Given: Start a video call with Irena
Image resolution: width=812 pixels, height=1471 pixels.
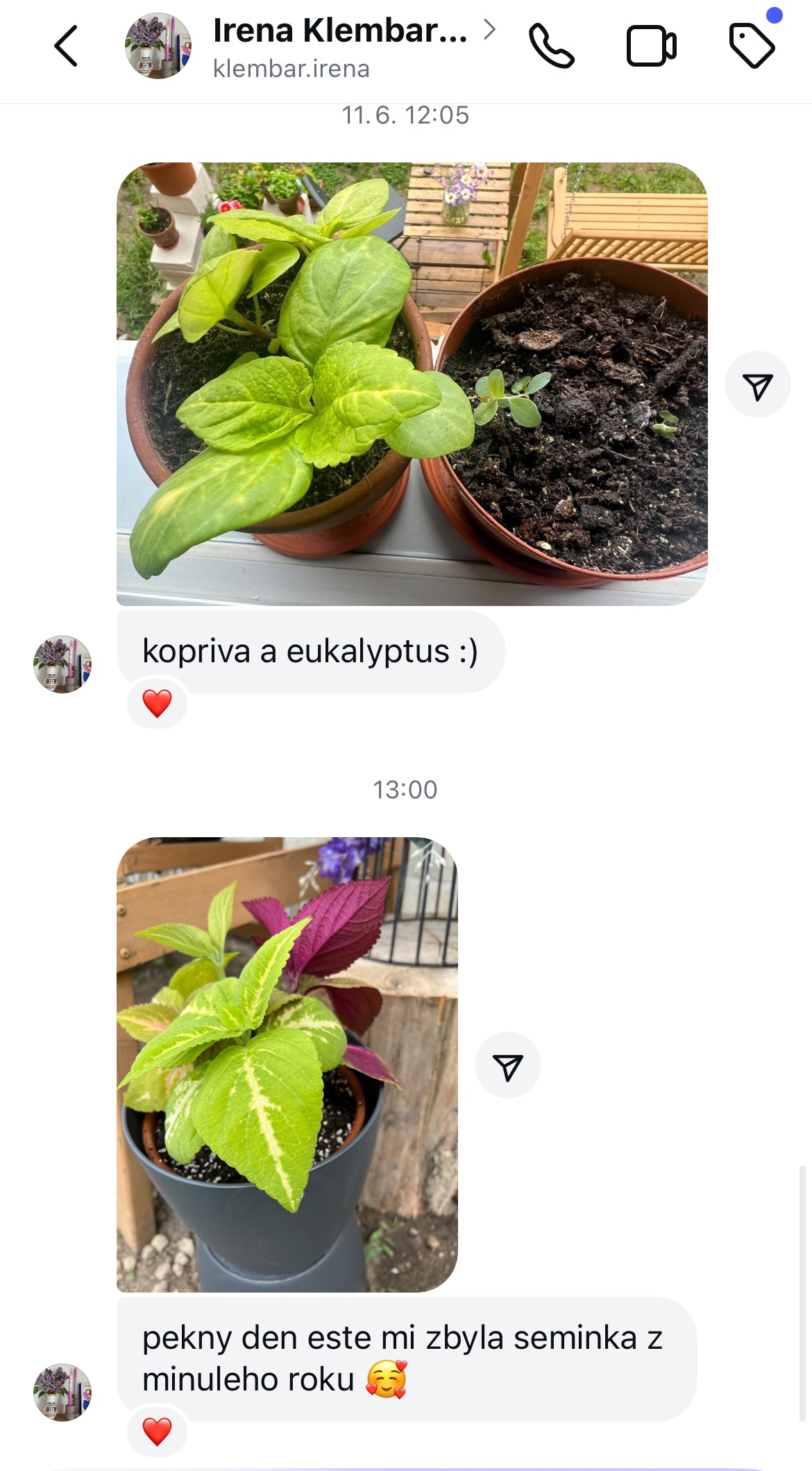Looking at the screenshot, I should coord(651,47).
